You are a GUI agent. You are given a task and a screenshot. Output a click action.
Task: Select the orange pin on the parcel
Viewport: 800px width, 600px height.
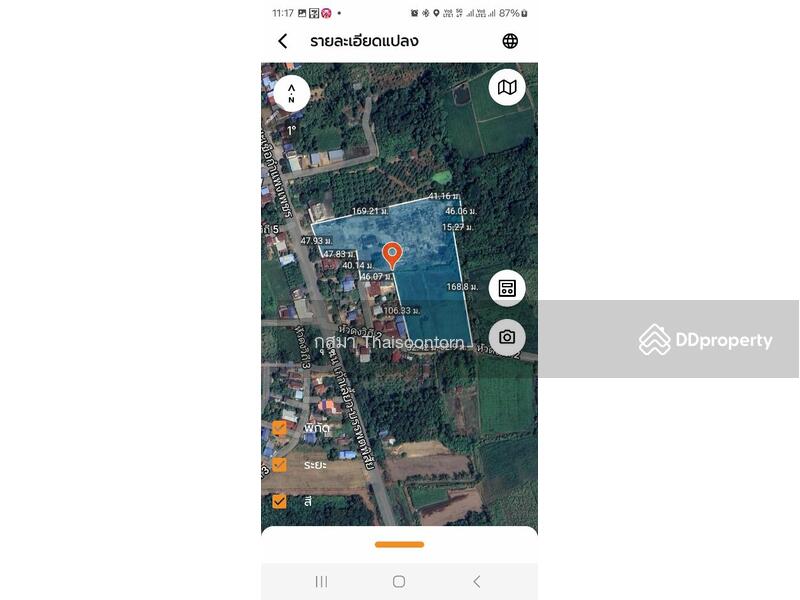coord(392,254)
